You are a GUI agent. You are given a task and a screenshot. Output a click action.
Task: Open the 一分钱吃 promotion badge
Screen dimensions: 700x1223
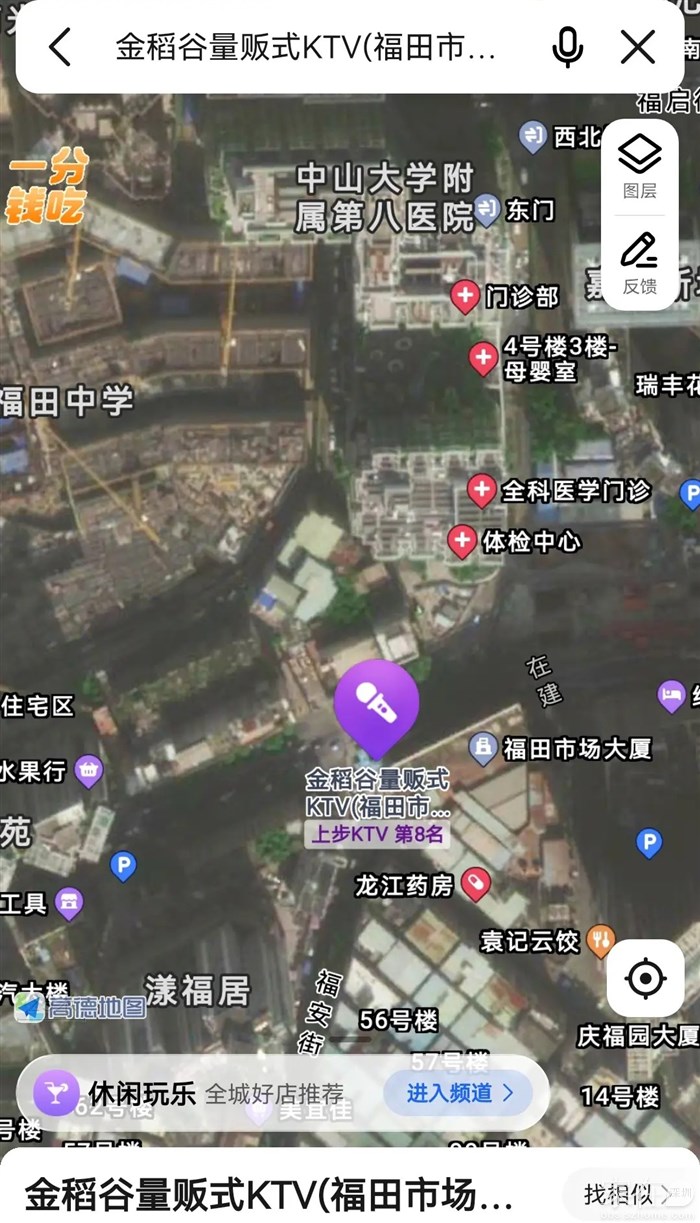pyautogui.click(x=47, y=187)
